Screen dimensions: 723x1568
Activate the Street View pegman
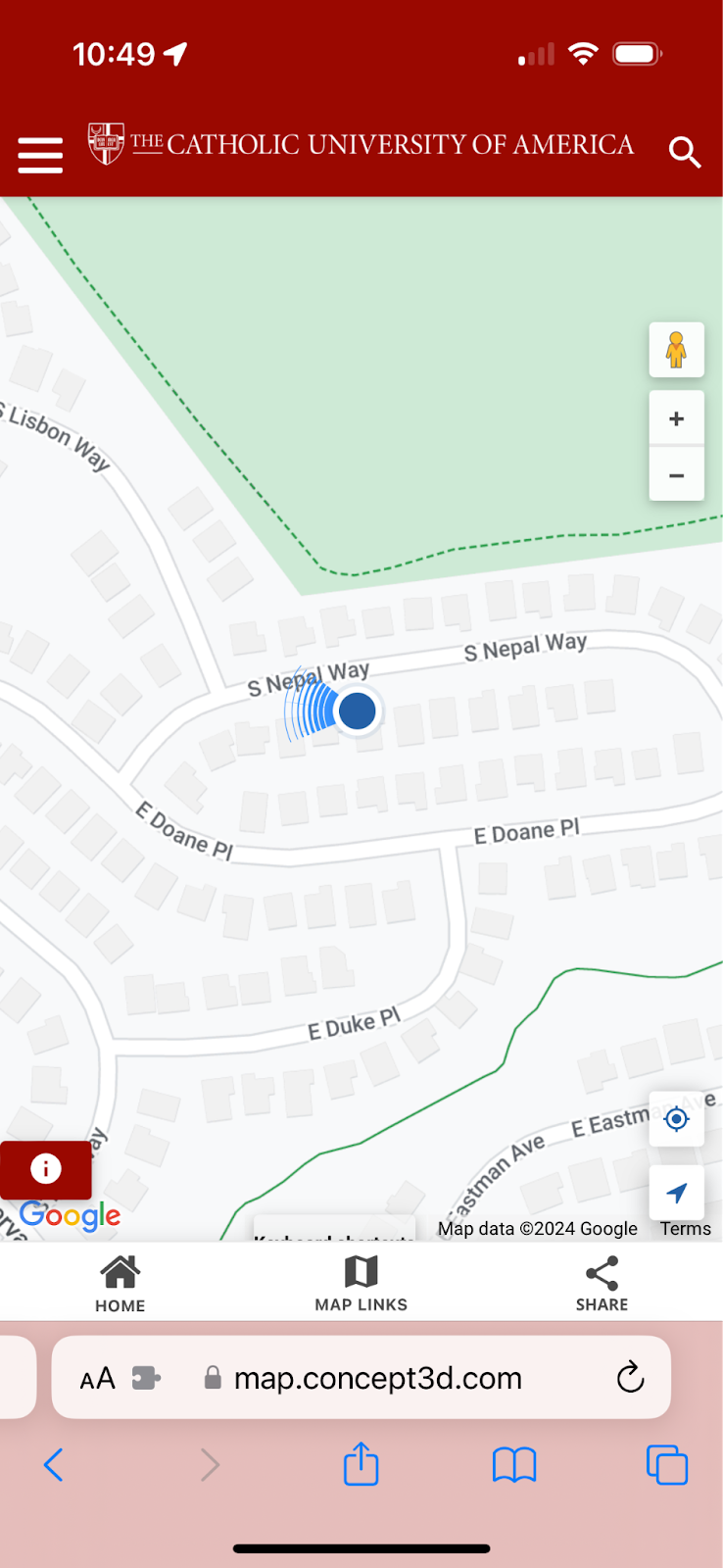676,350
